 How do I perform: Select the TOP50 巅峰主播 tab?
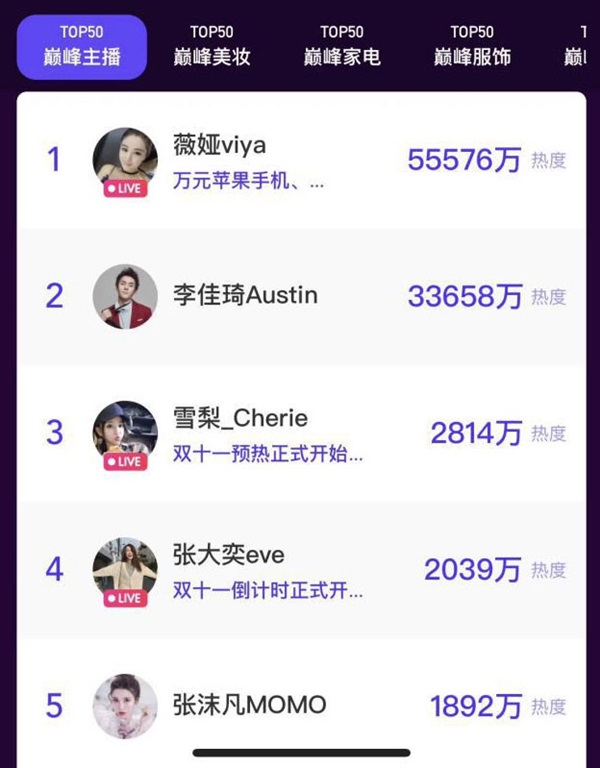pos(82,46)
